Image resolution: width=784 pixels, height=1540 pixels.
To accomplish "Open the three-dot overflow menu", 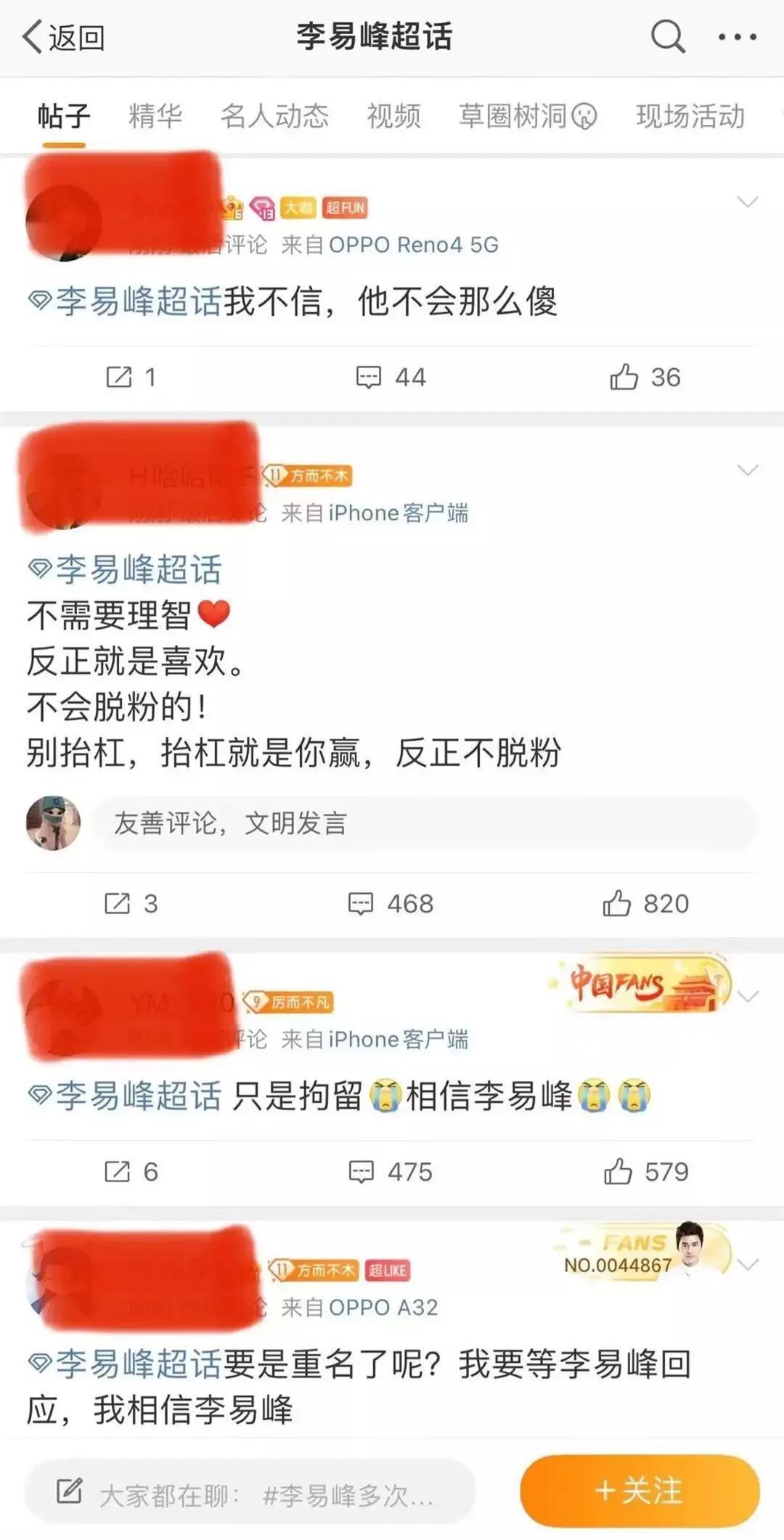I will tap(737, 37).
